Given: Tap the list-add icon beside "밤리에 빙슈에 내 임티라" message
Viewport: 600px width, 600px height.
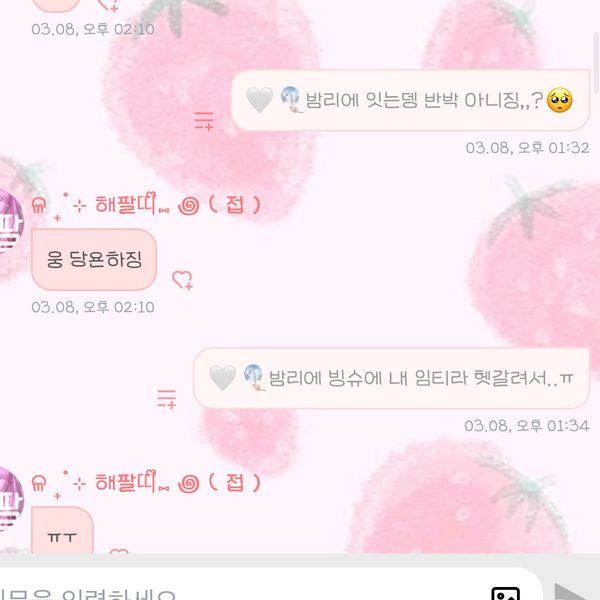Looking at the screenshot, I should point(166,400).
